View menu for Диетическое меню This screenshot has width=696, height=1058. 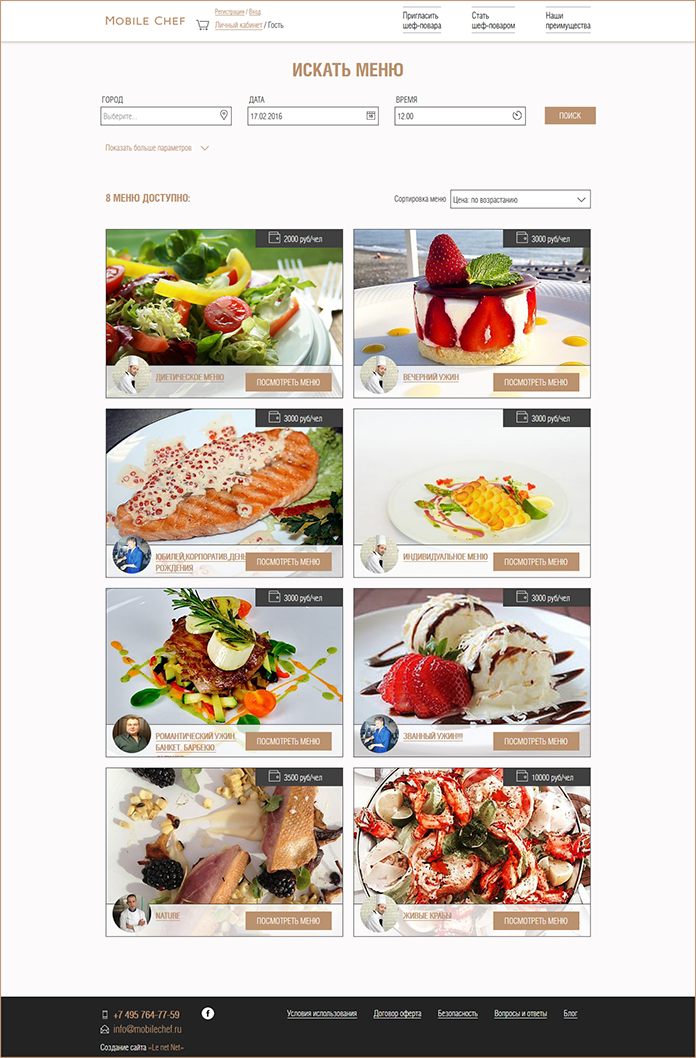tap(288, 382)
